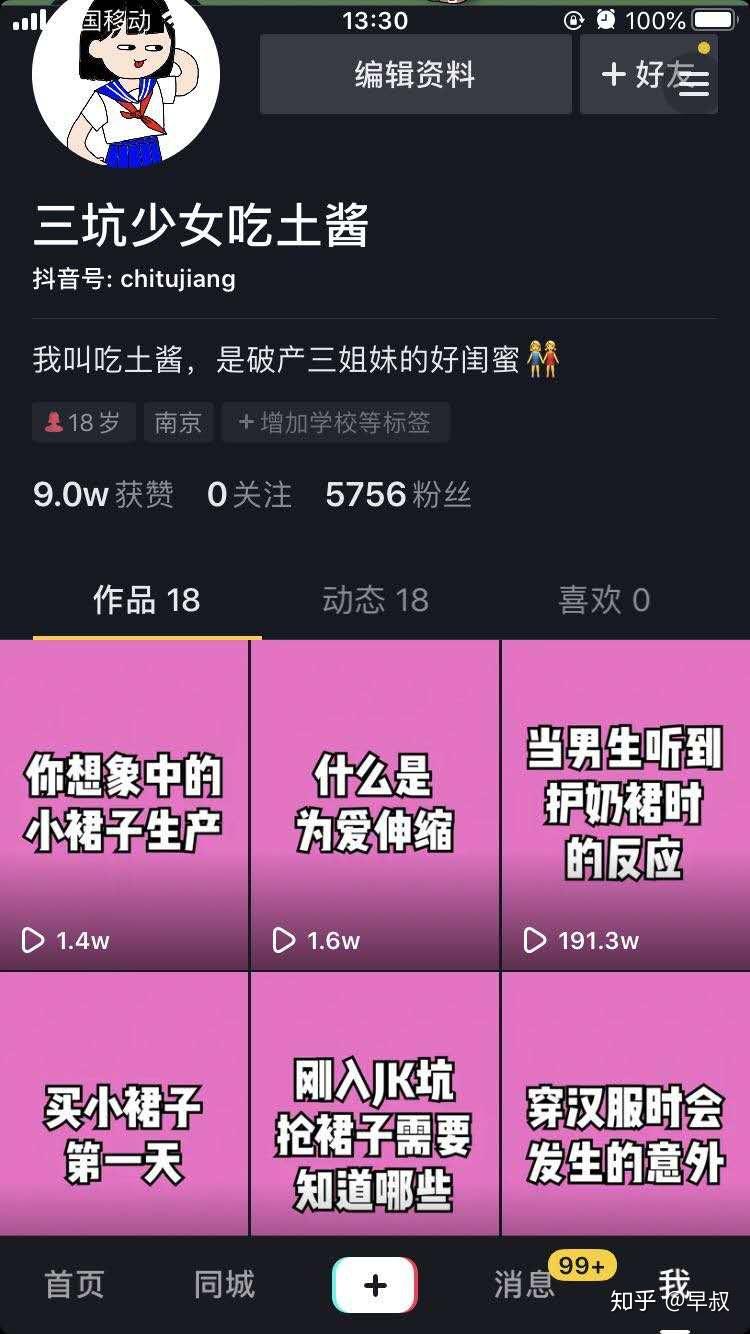The height and width of the screenshot is (1334, 750).
Task: Tap the profile avatar picture
Action: pos(125,75)
